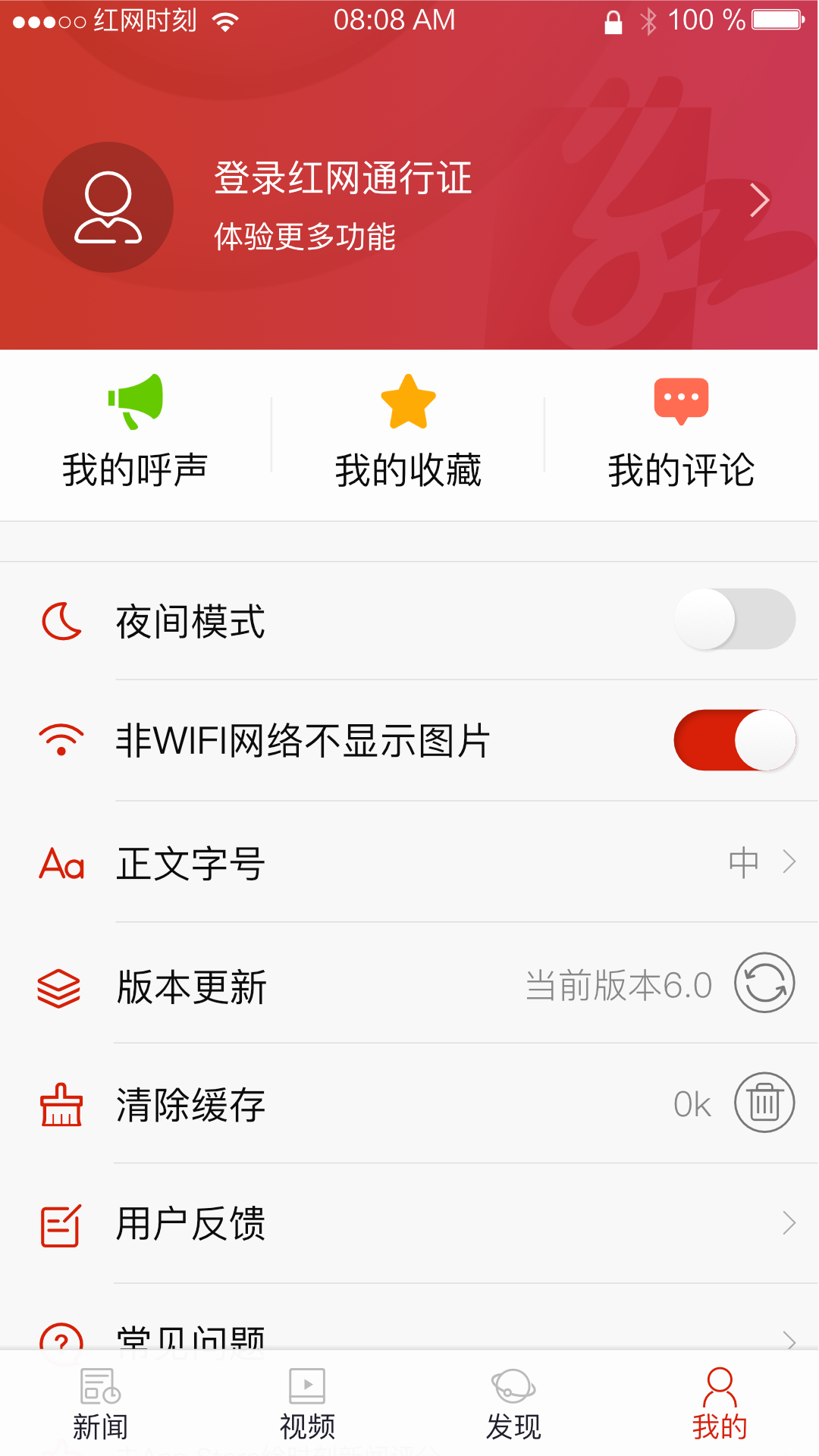
Task: Enable 夜间模式 night mode
Action: (734, 619)
